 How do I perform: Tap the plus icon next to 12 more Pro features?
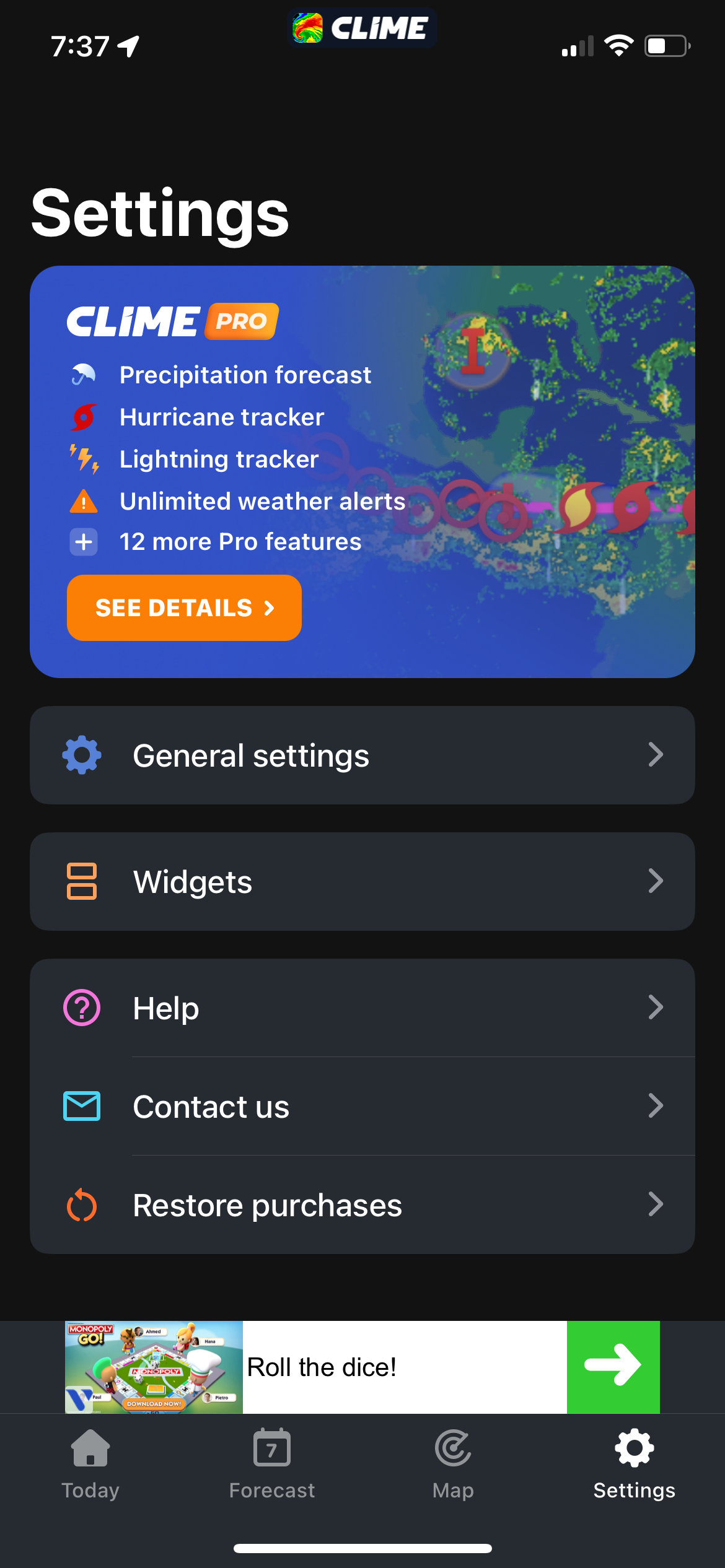(84, 542)
